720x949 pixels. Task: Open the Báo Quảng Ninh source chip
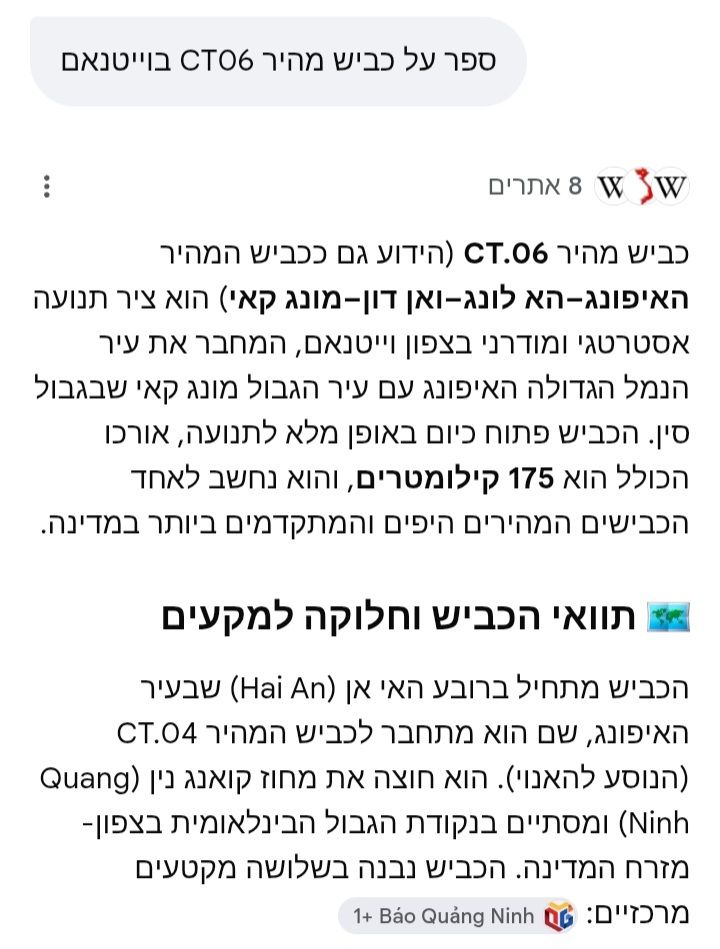[459, 916]
